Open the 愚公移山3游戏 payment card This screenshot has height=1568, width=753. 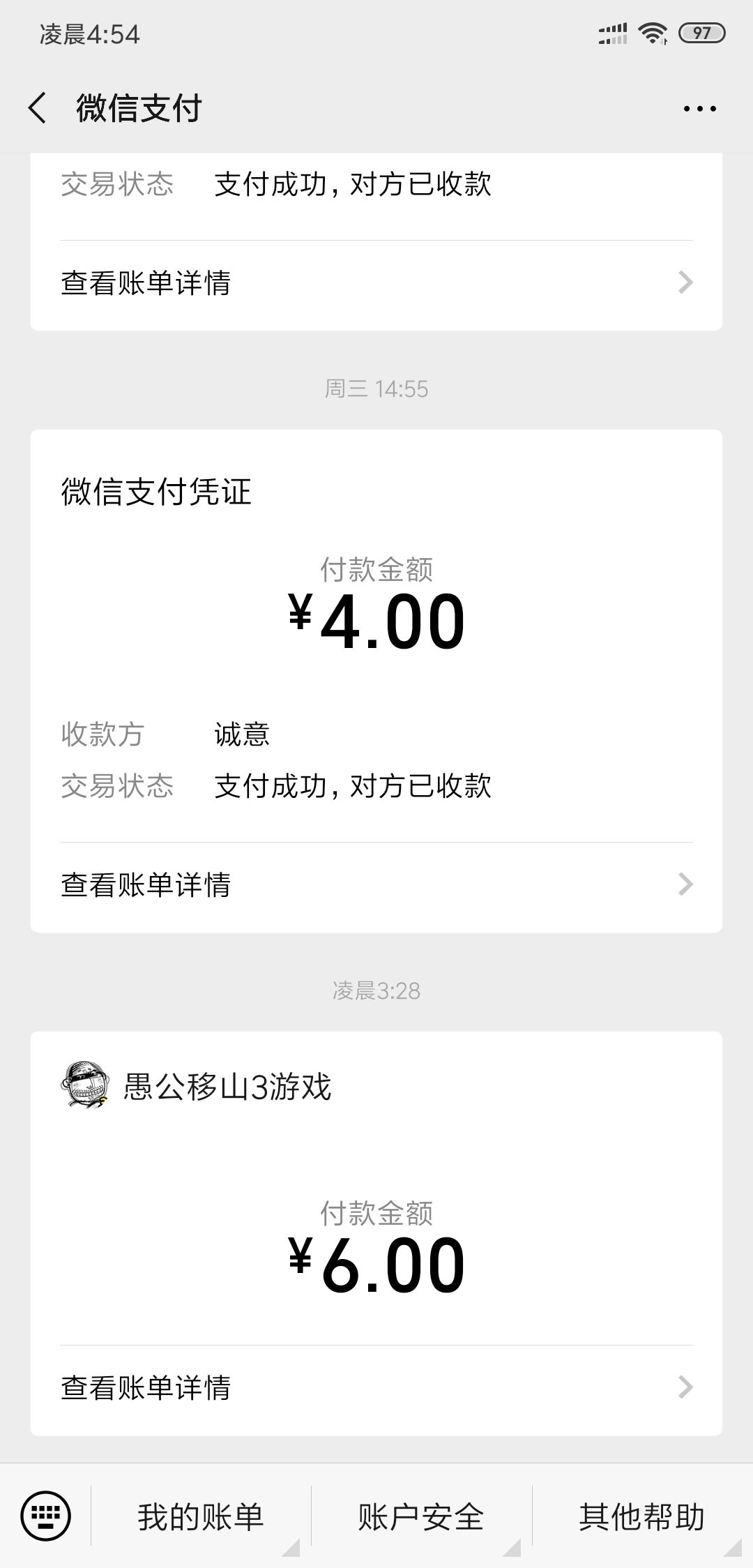[376, 1186]
